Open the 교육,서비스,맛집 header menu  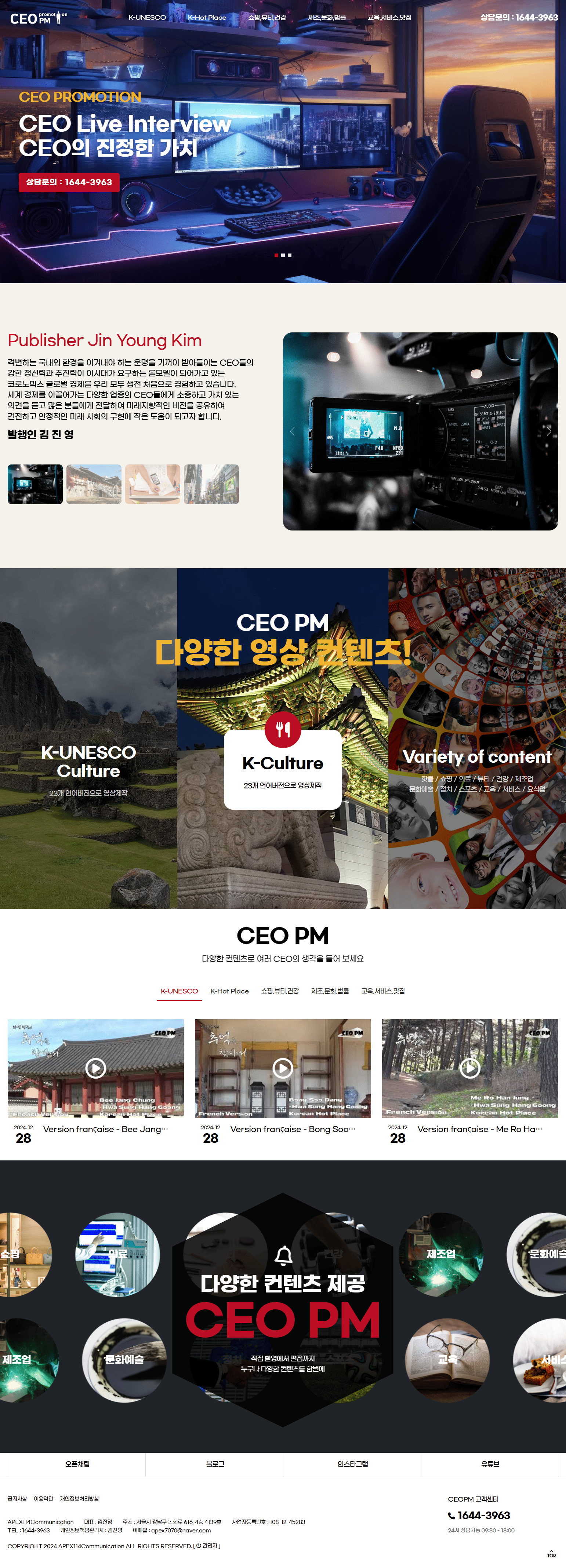(389, 18)
